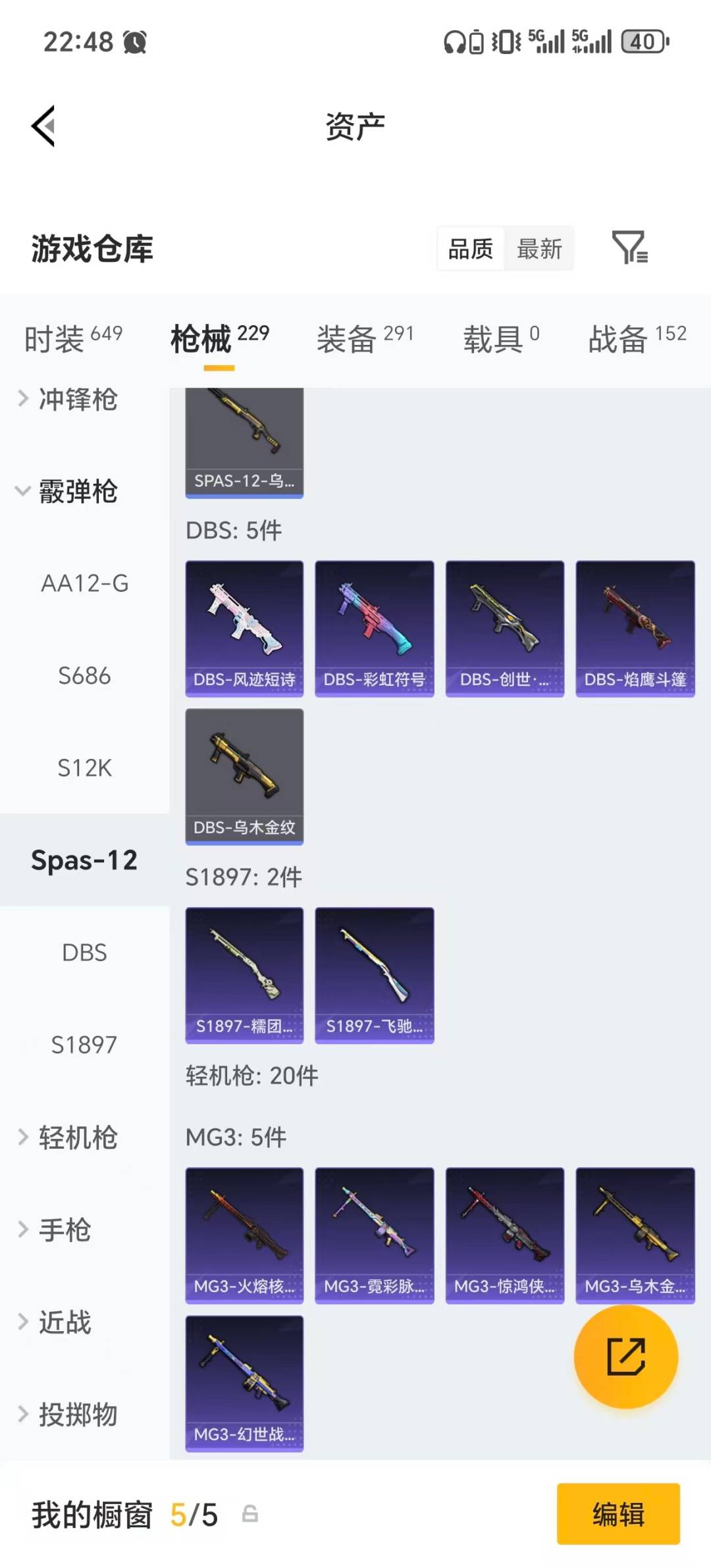The image size is (711, 1568).
Task: Collapse the 霰弹枪 category
Action: pos(79,492)
